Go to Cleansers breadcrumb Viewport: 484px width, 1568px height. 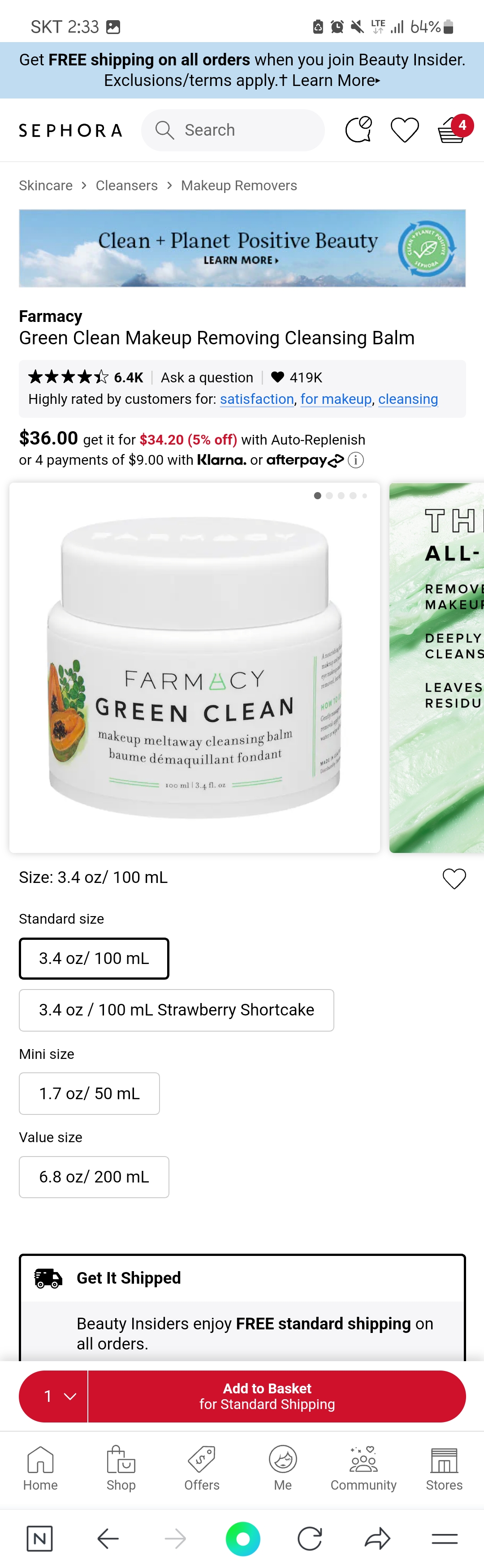126,186
